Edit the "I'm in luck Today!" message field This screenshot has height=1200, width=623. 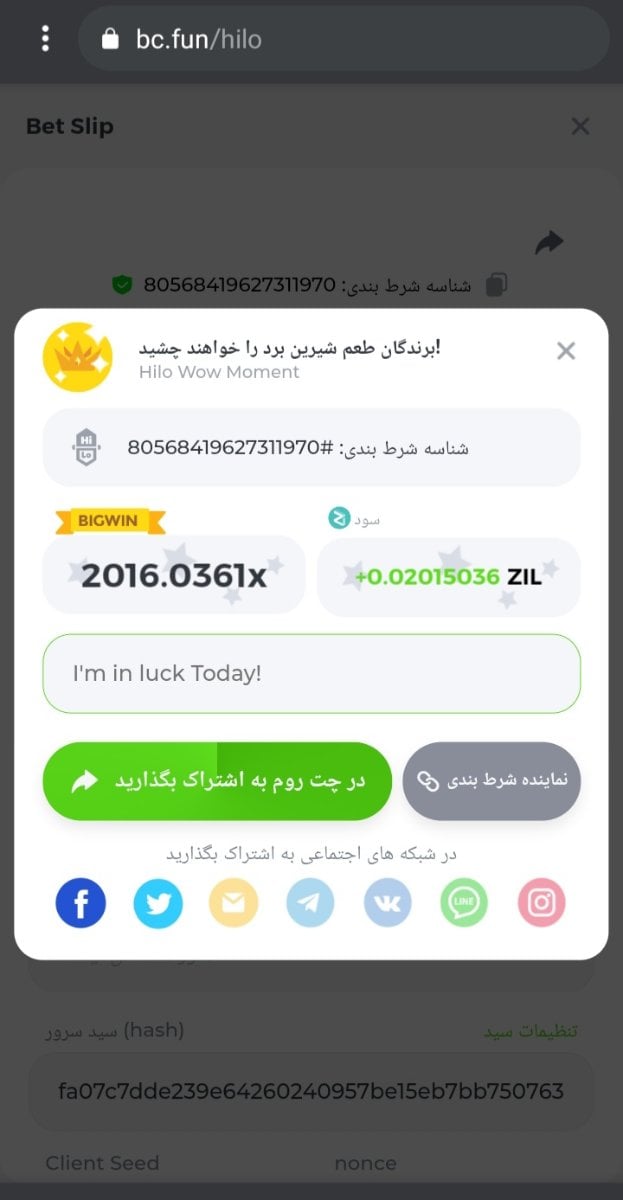pyautogui.click(x=311, y=674)
